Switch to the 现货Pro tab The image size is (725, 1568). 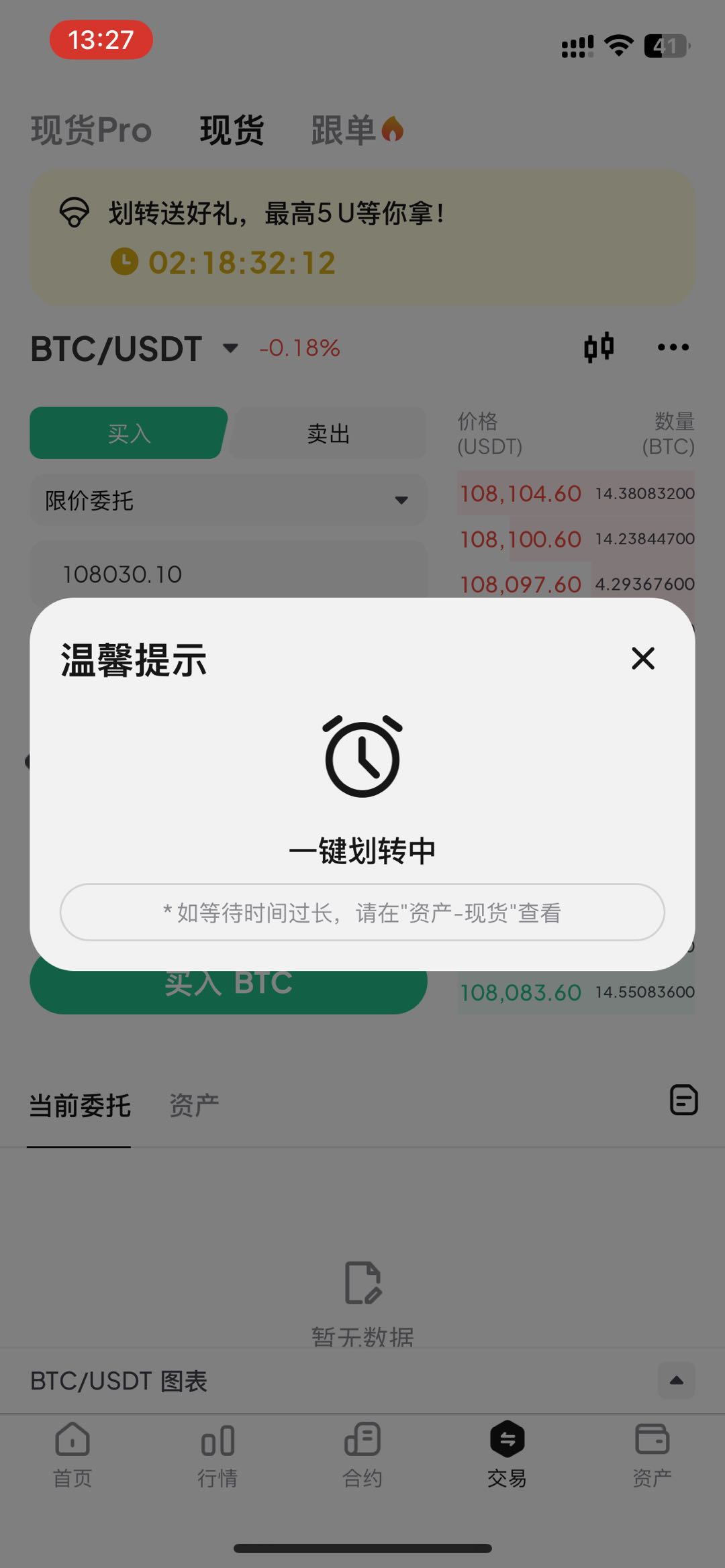coord(91,130)
